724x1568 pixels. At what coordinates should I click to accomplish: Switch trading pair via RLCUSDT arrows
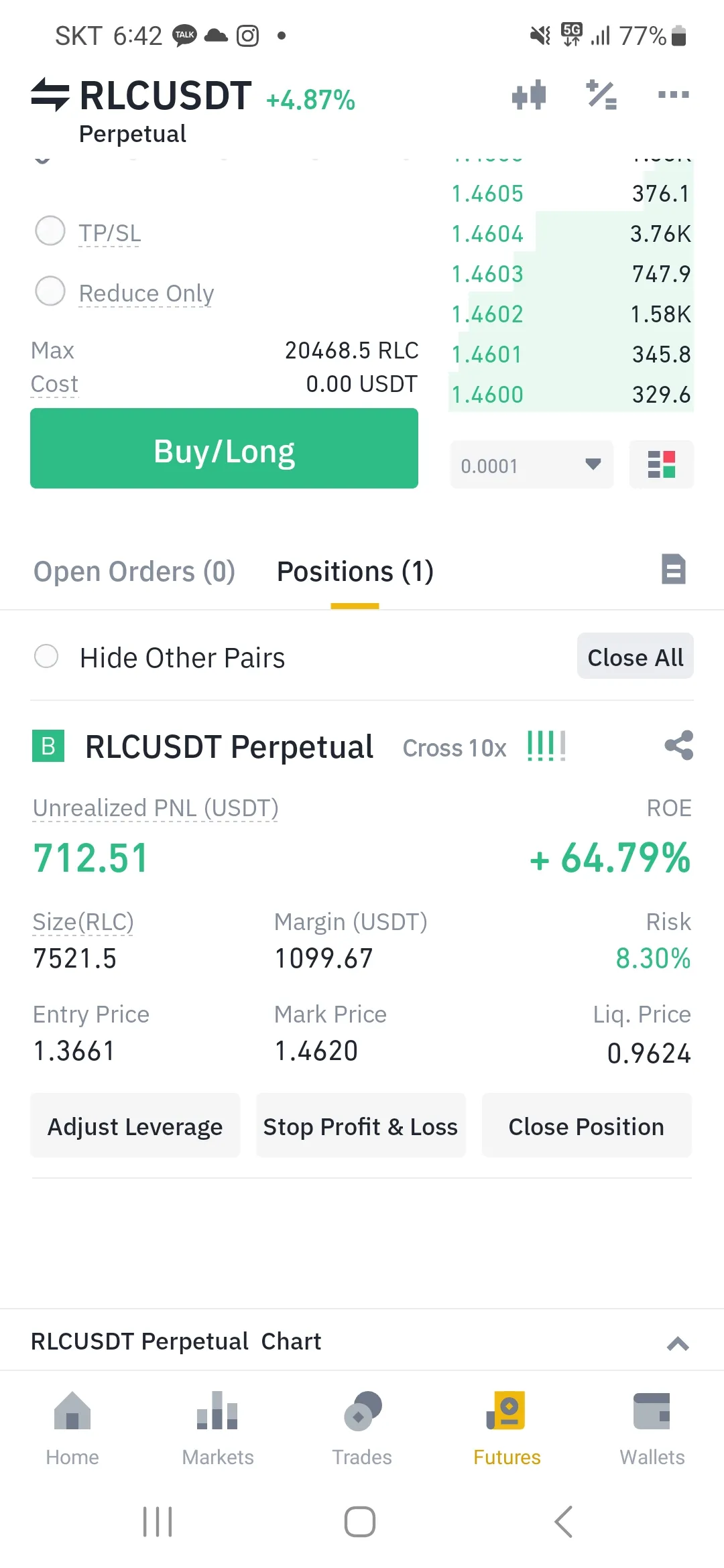[x=50, y=94]
